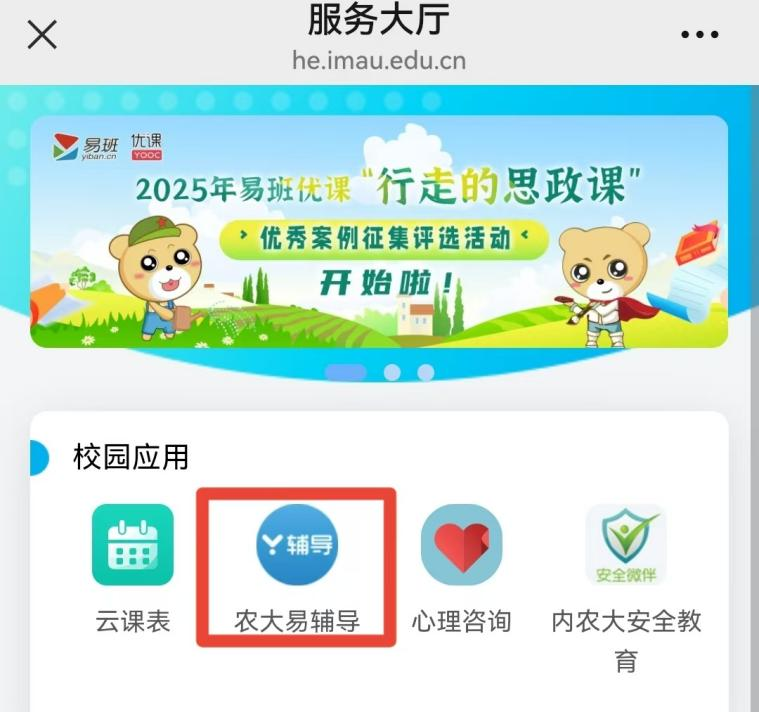Image resolution: width=759 pixels, height=712 pixels.
Task: Open the 云课表 app
Action: [133, 545]
